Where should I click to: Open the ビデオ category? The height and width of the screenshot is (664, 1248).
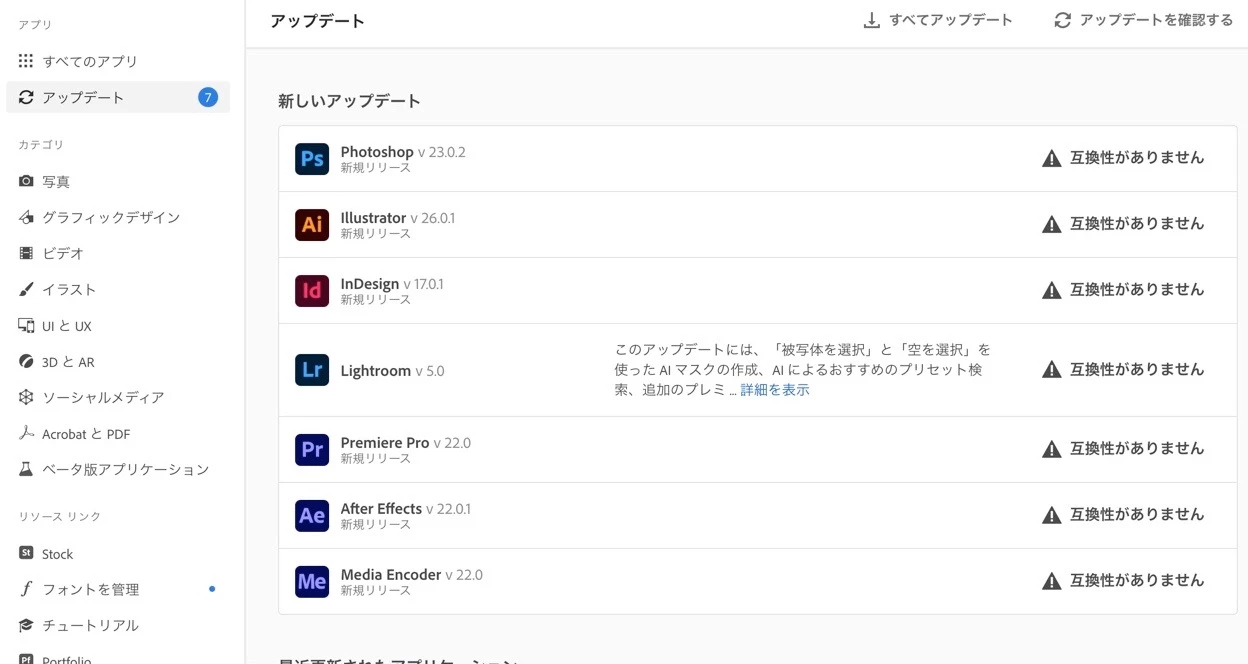(x=62, y=253)
